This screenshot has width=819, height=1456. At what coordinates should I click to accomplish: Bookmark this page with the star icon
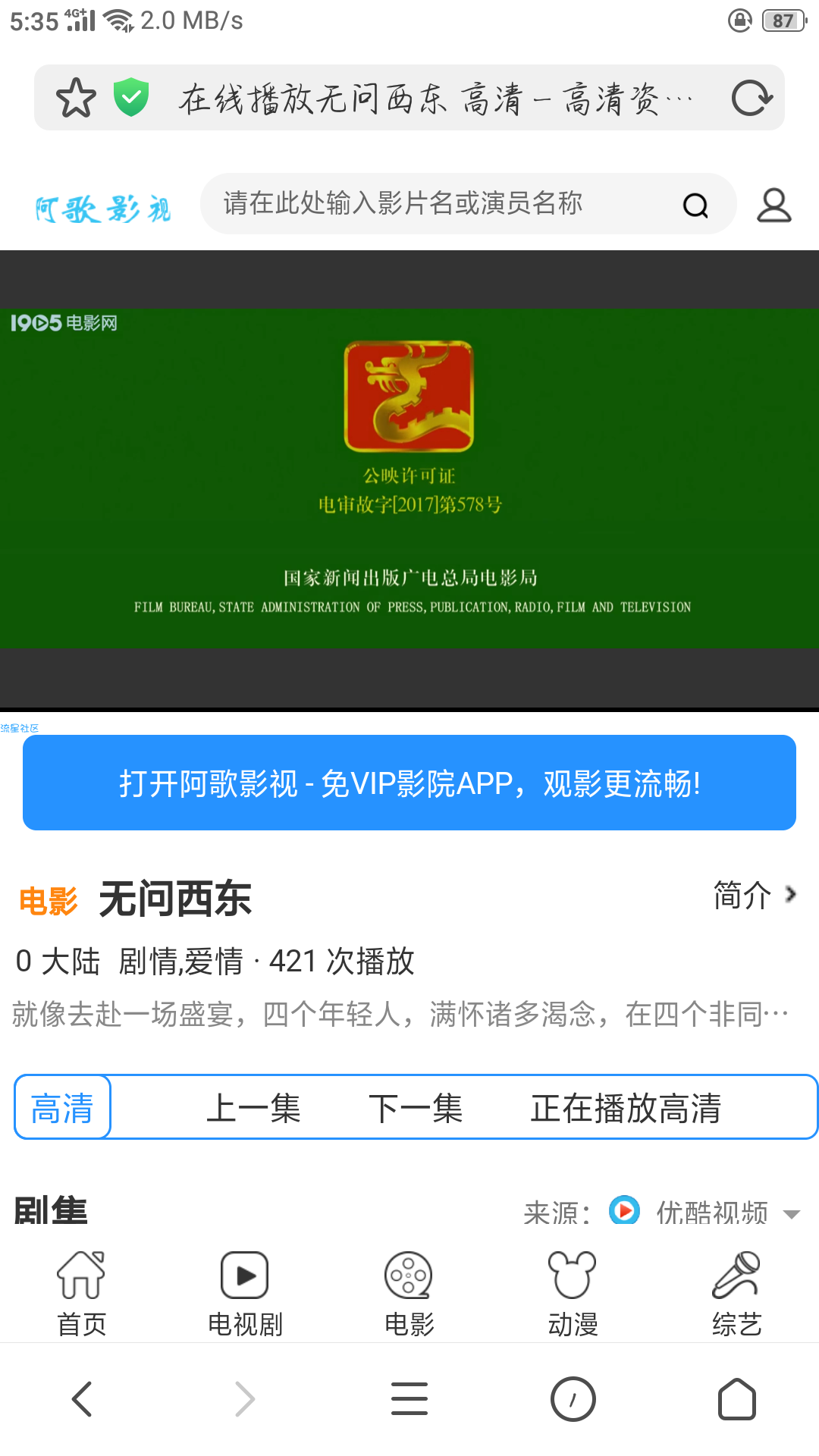[76, 98]
